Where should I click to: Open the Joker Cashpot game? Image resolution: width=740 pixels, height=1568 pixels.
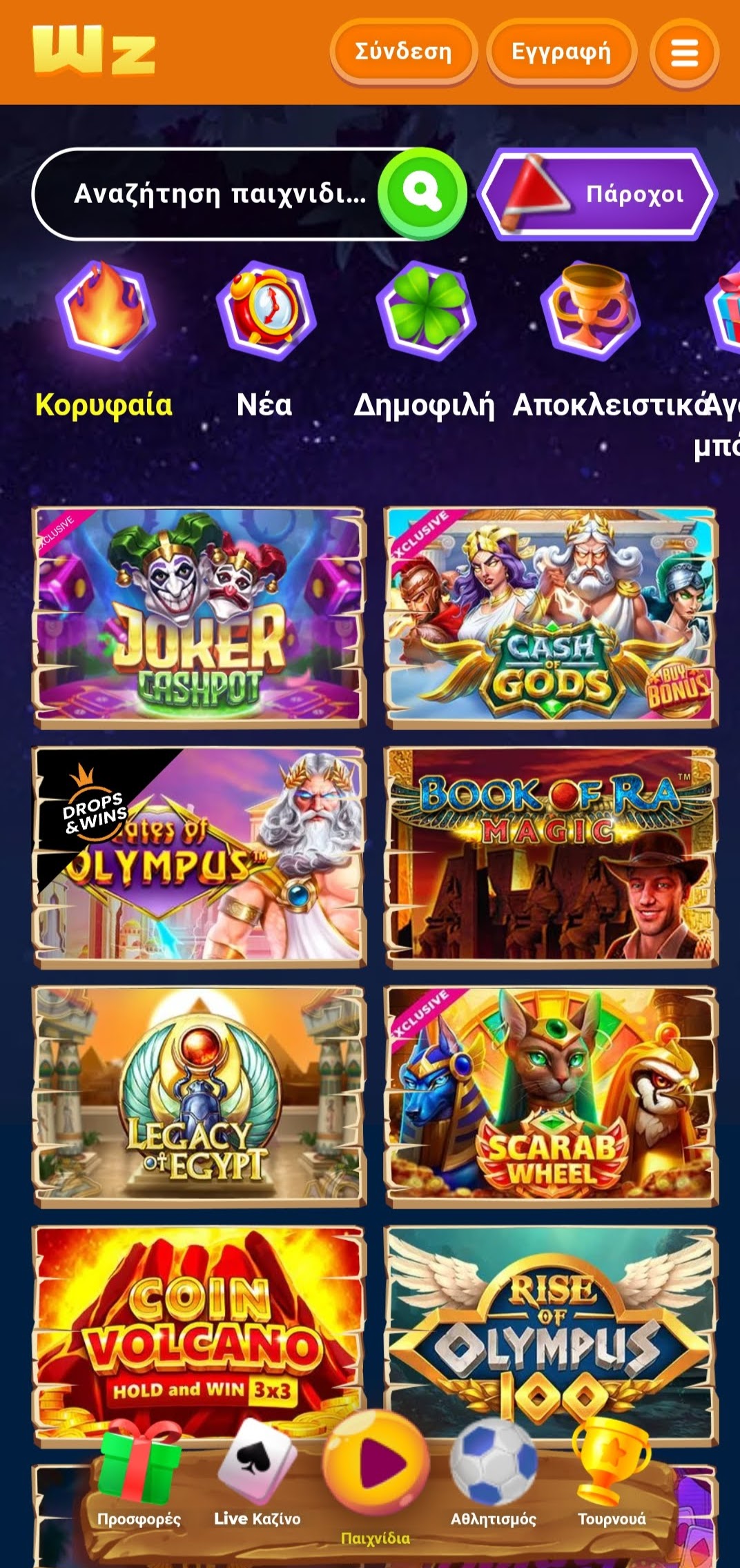point(199,616)
